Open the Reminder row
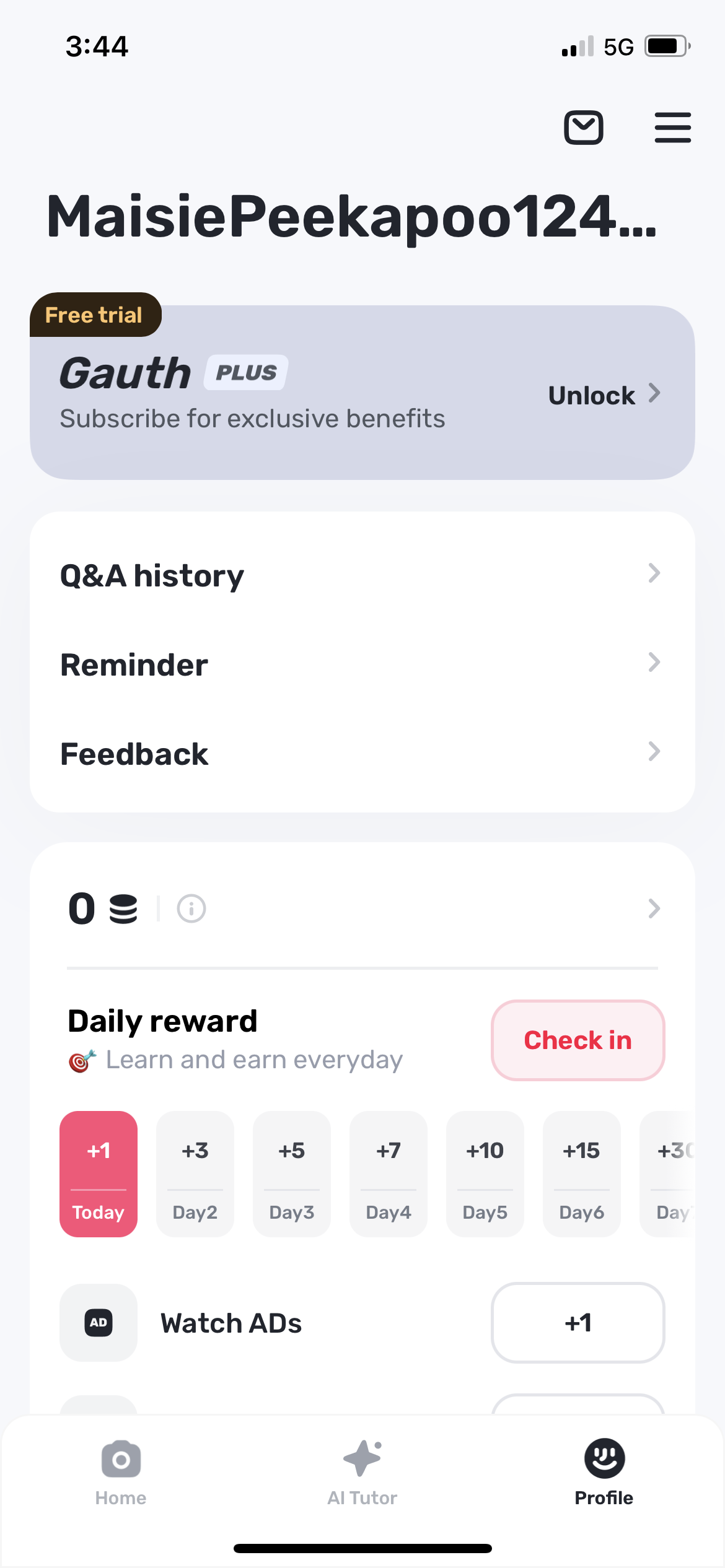 coord(362,664)
